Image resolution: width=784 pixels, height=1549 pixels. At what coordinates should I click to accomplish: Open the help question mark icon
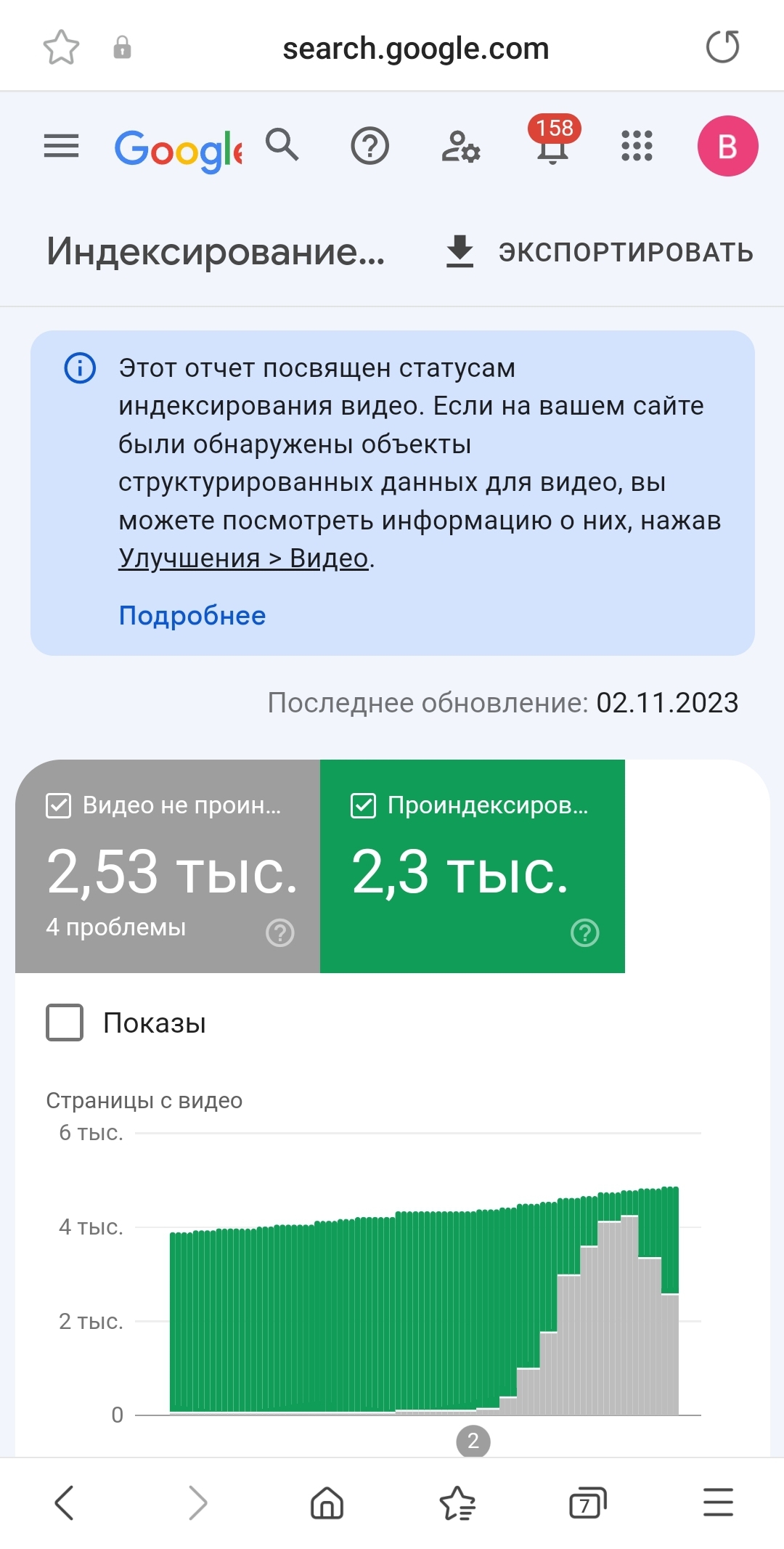(x=369, y=147)
